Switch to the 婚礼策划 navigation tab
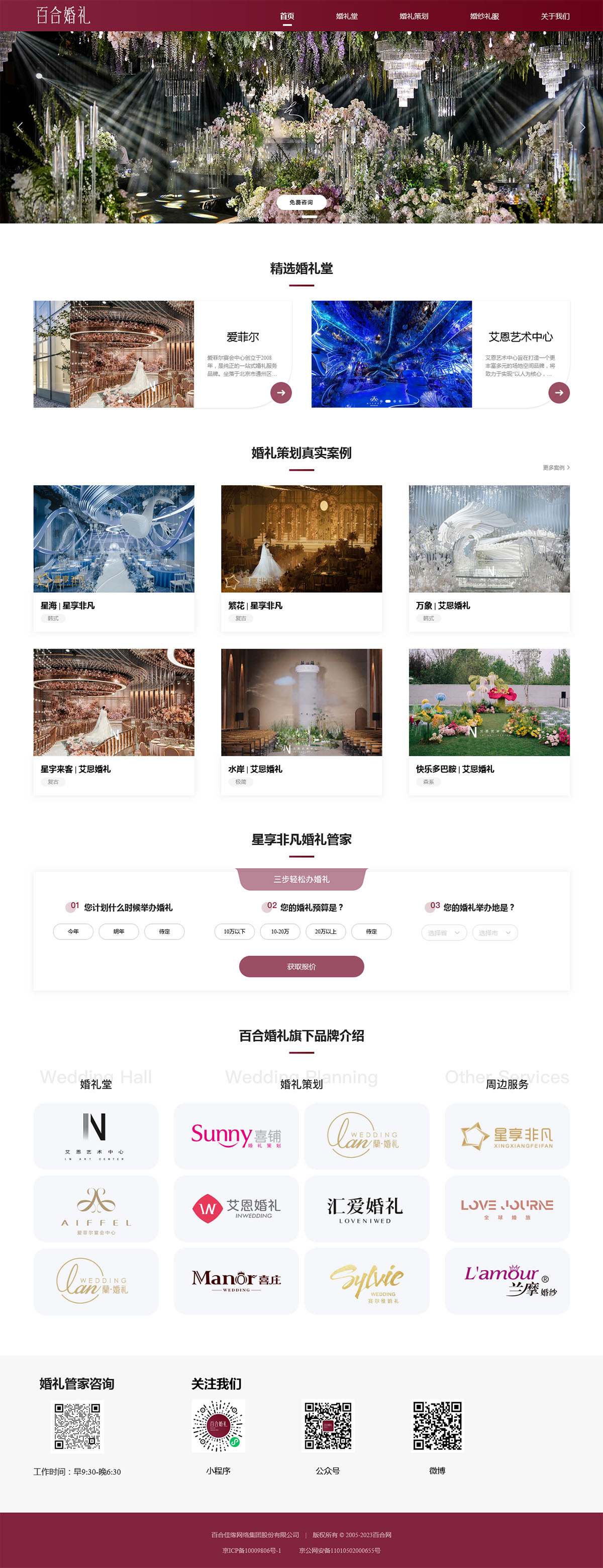Screen dimensions: 603x1568 [414, 17]
